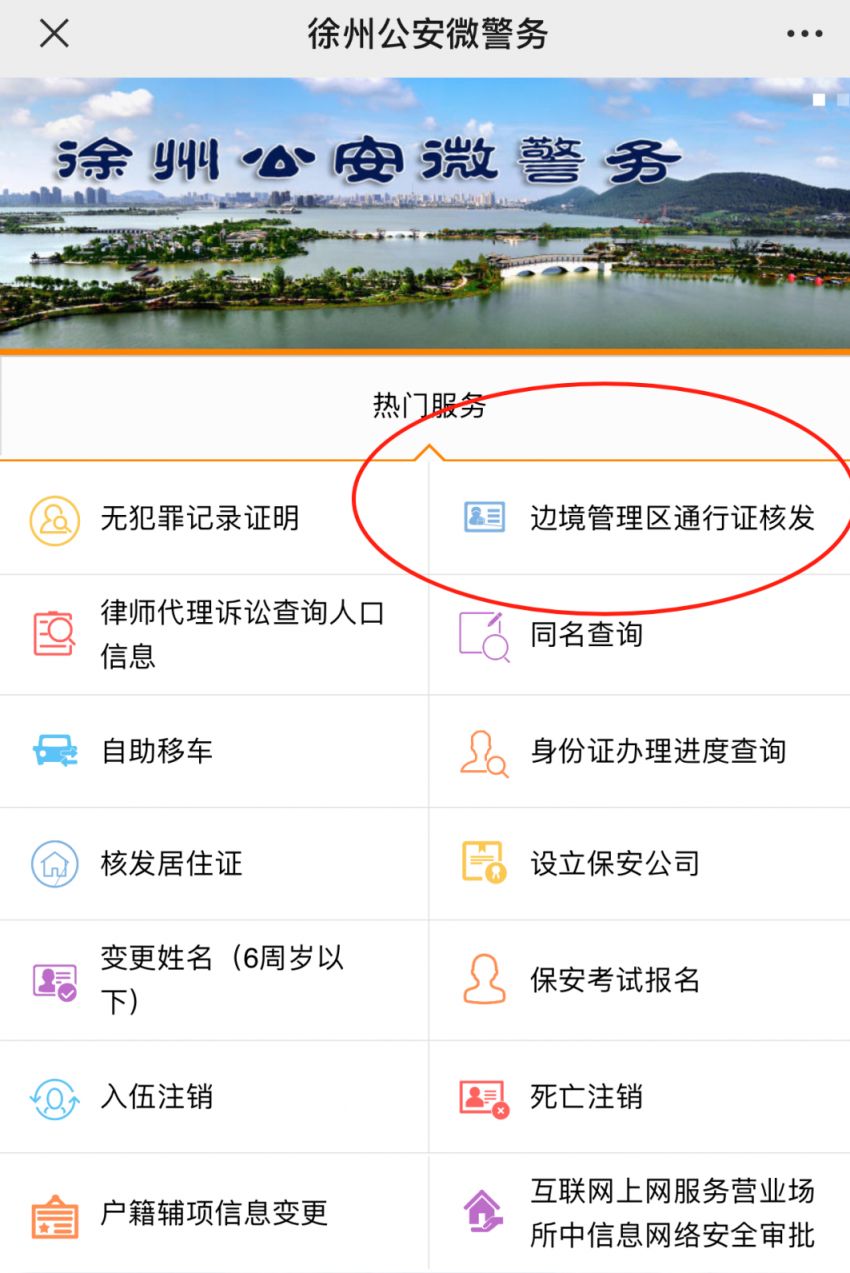
Task: Open 无犯罪记录证明 service
Action: tap(199, 518)
